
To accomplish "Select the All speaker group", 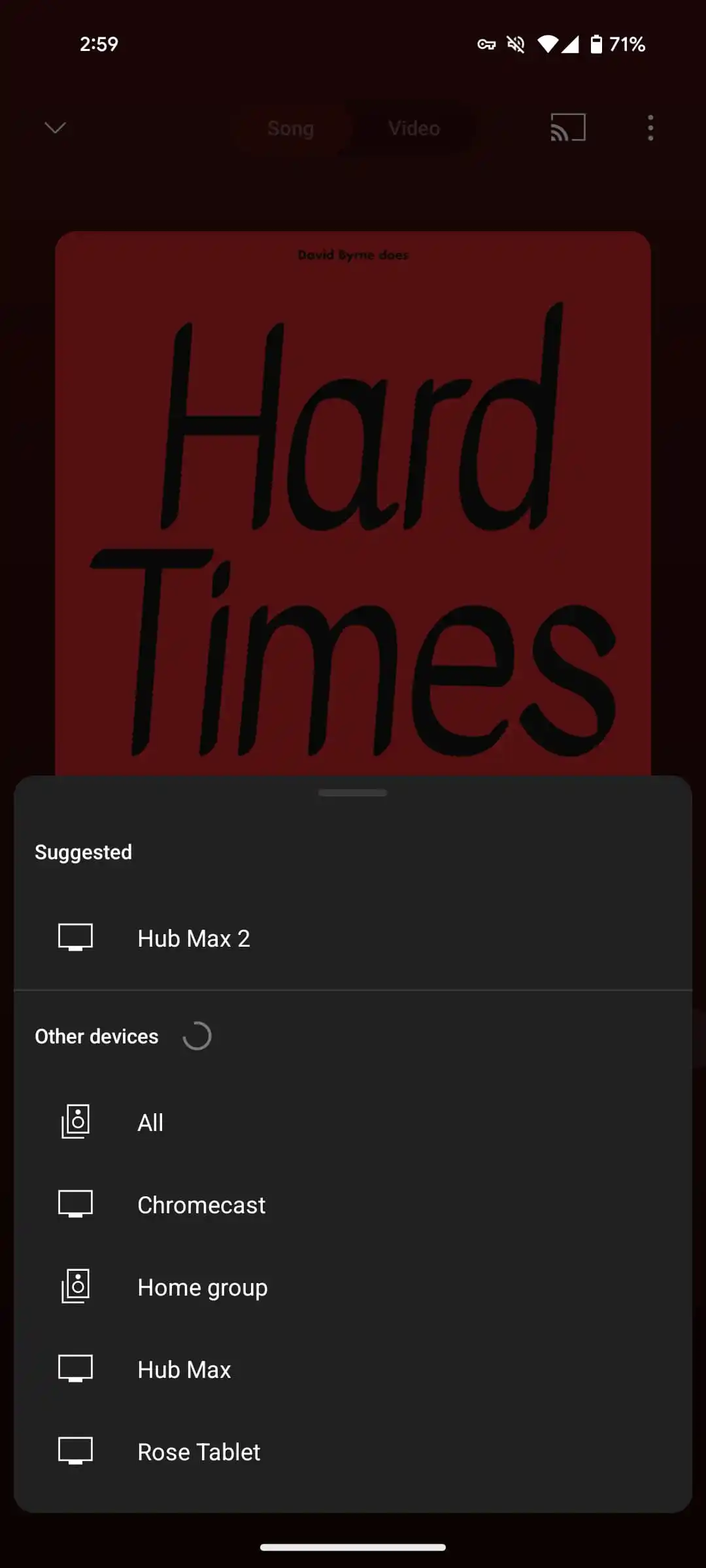I will click(x=150, y=1122).
